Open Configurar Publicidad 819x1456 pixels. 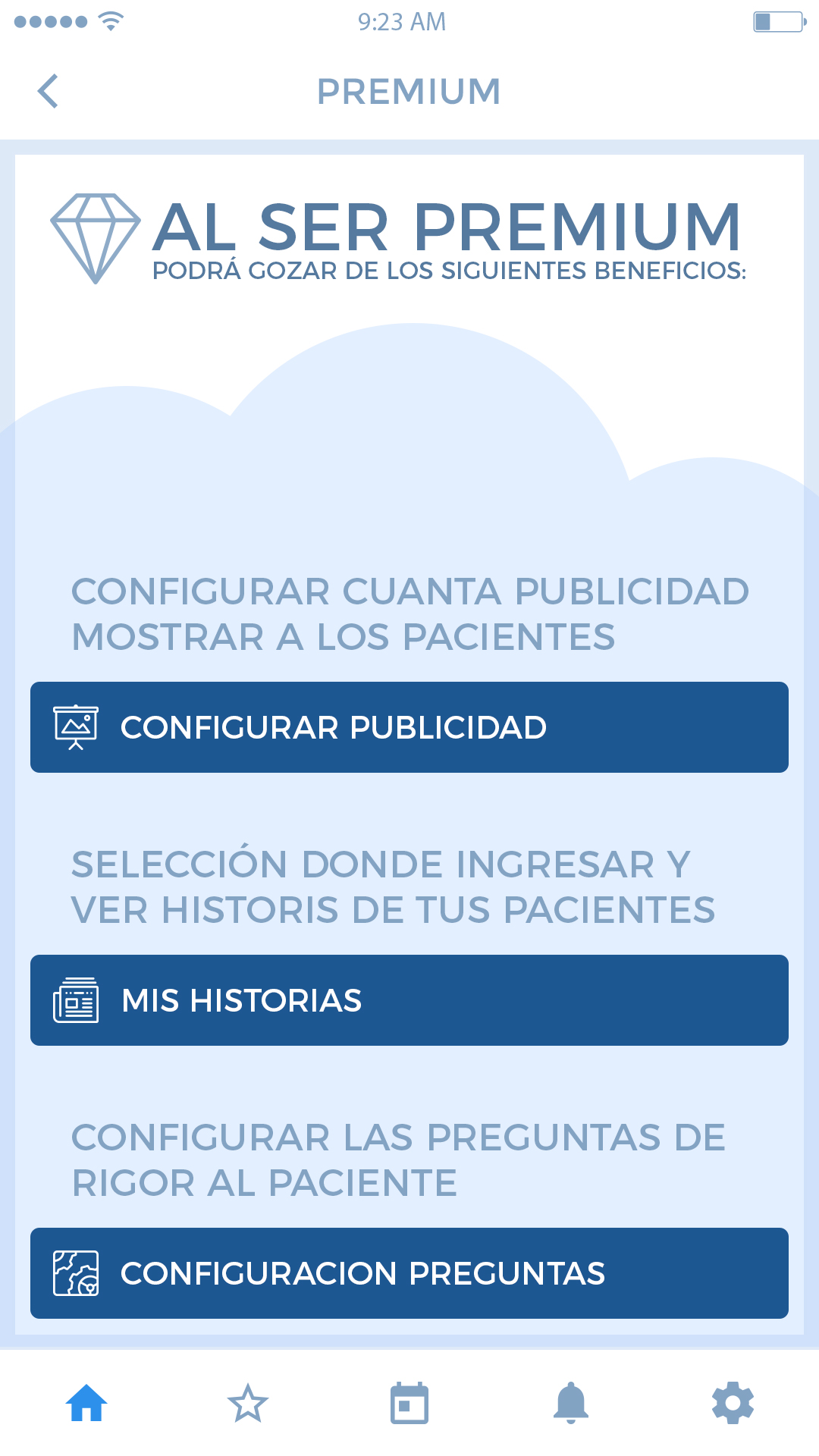click(409, 727)
